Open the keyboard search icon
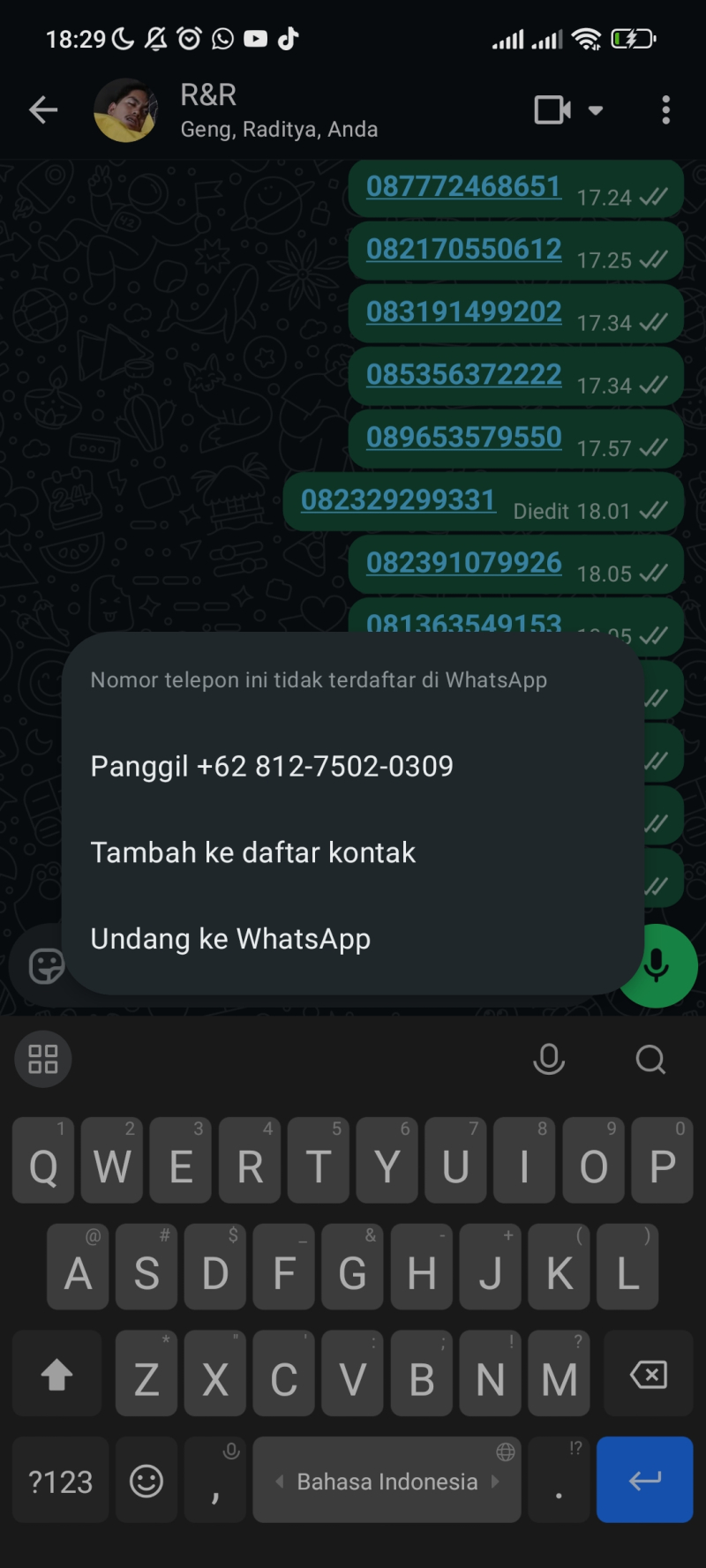This screenshot has height=1568, width=706. (x=650, y=1059)
